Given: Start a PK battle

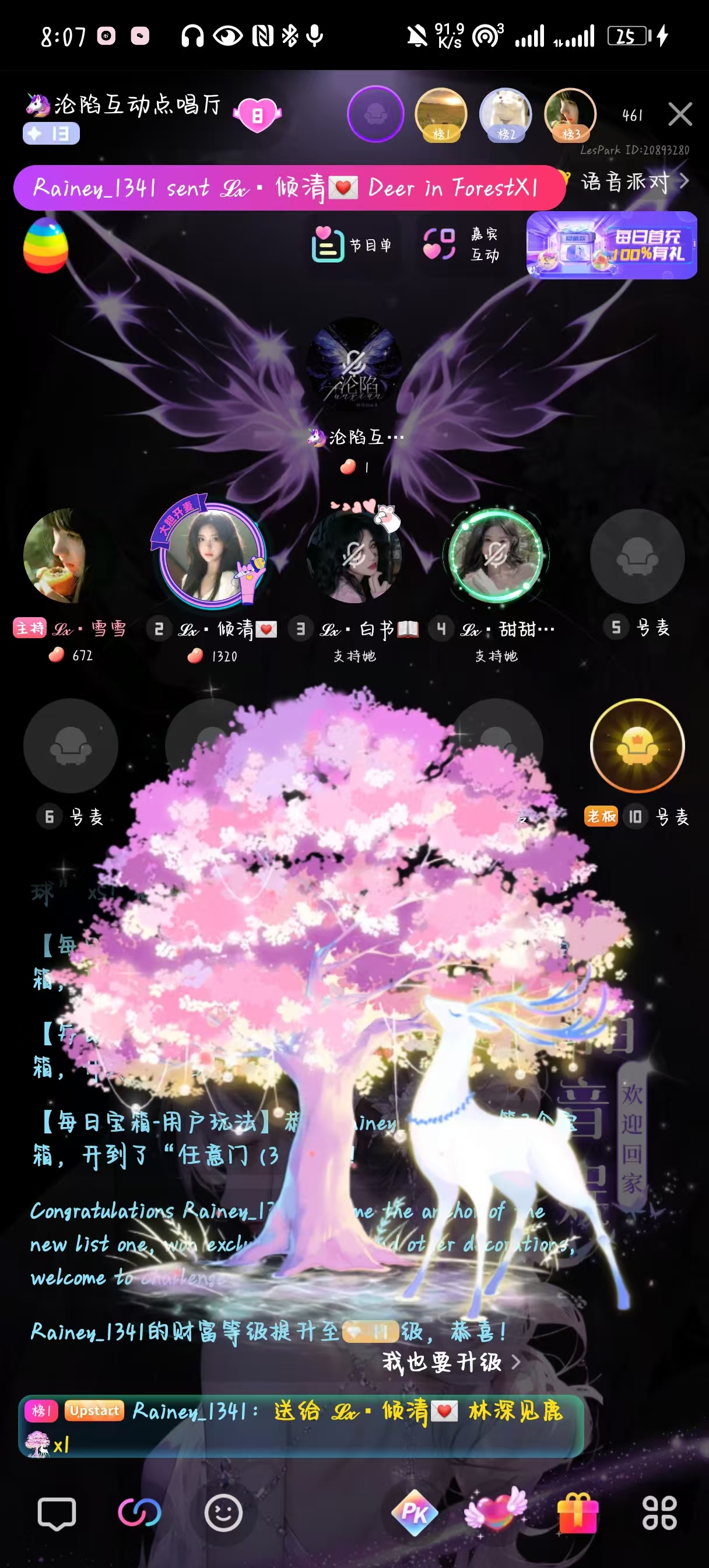Looking at the screenshot, I should (415, 1513).
